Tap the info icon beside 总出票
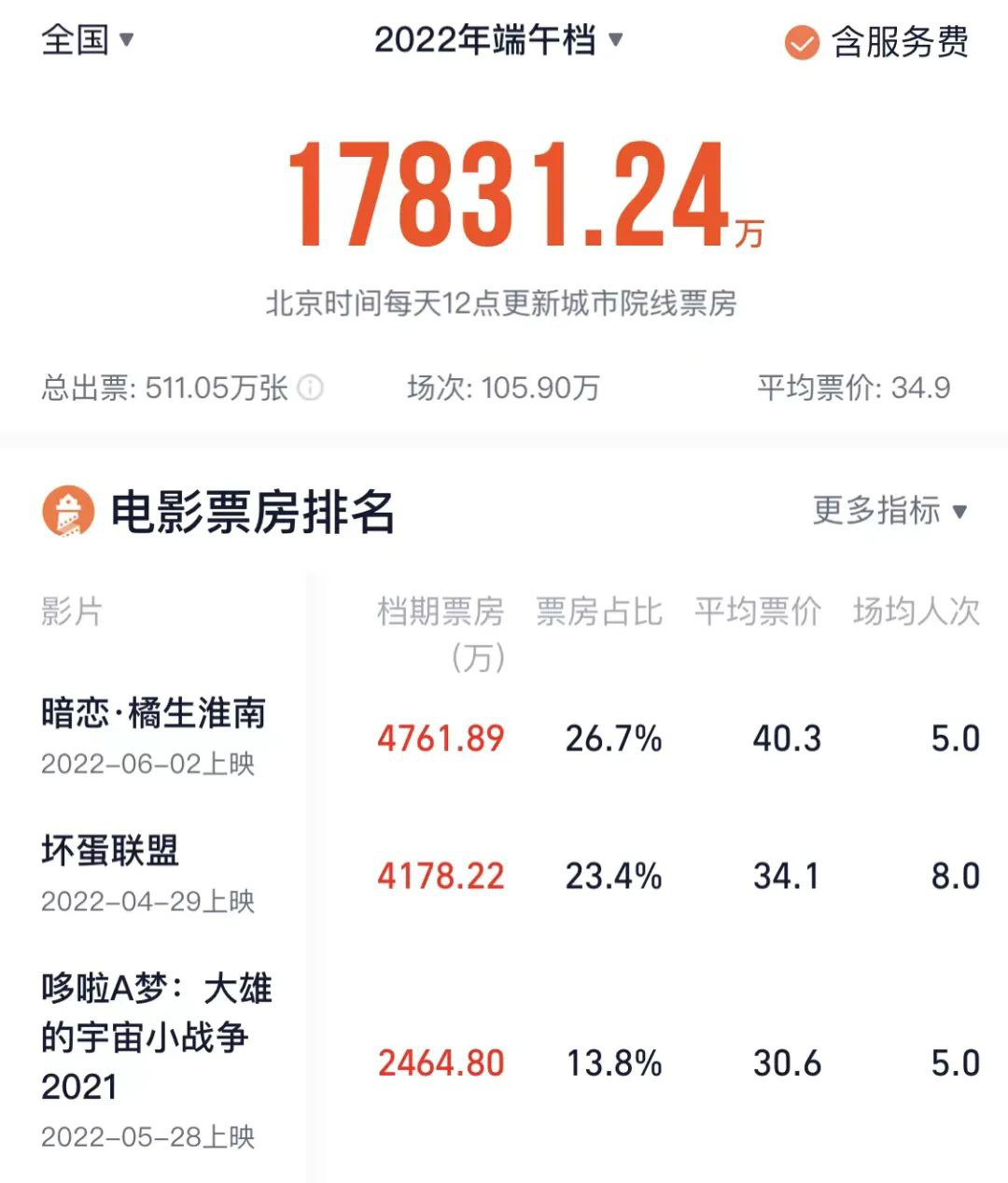1008x1183 pixels. 310,387
